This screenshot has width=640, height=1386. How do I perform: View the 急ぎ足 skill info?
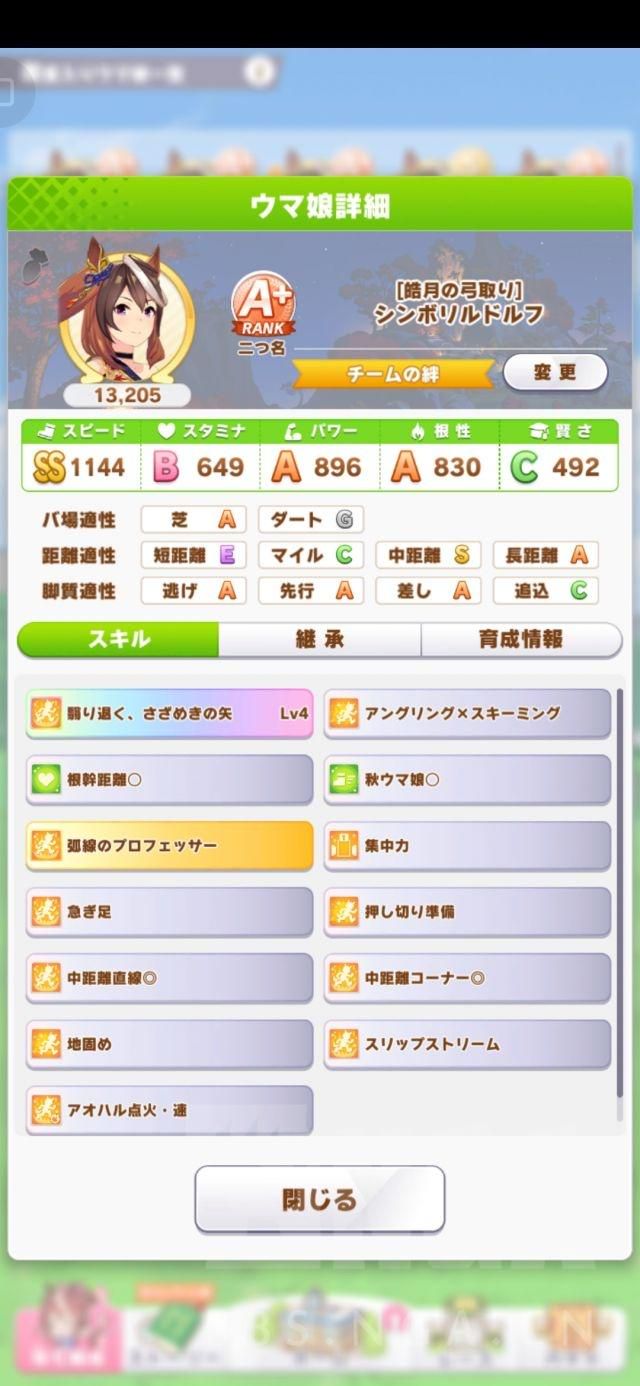coord(169,912)
